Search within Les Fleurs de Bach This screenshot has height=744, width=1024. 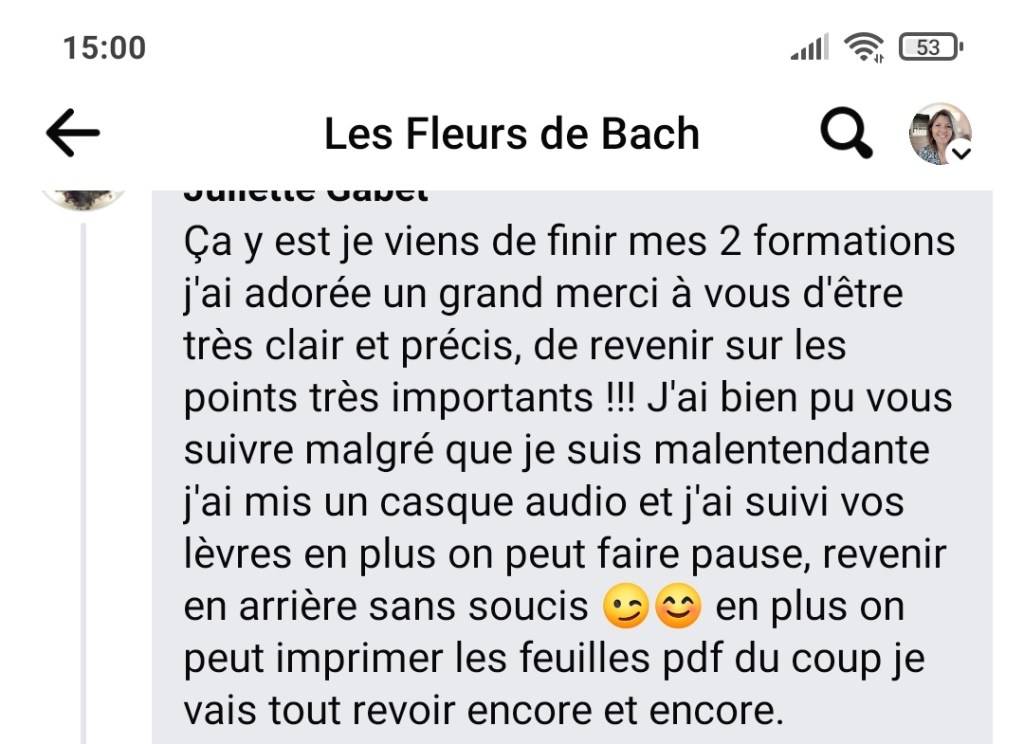tap(846, 133)
